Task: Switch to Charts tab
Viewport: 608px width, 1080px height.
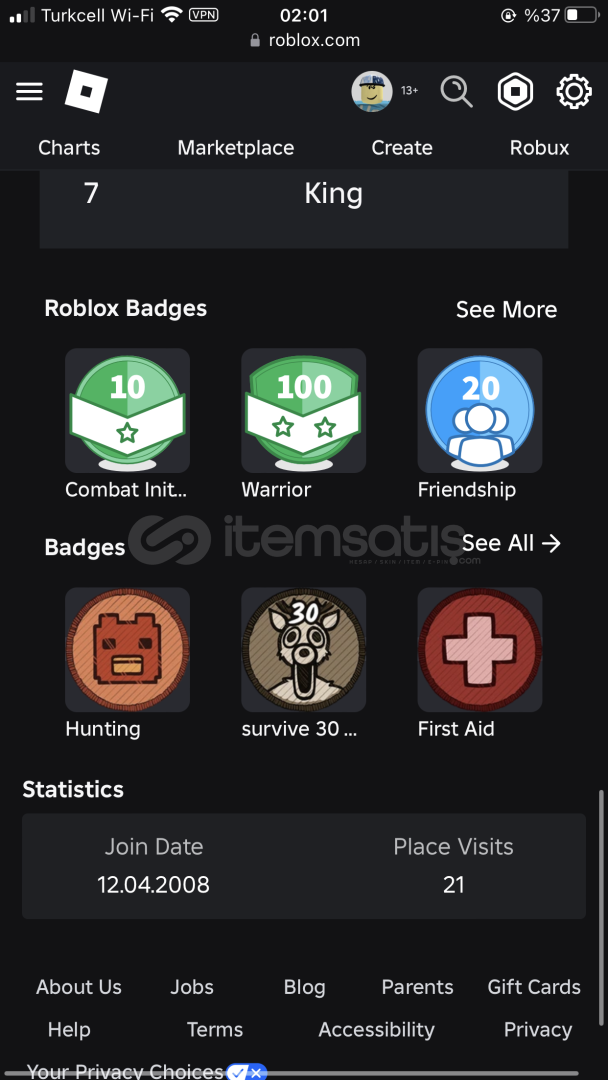Action: [x=69, y=148]
